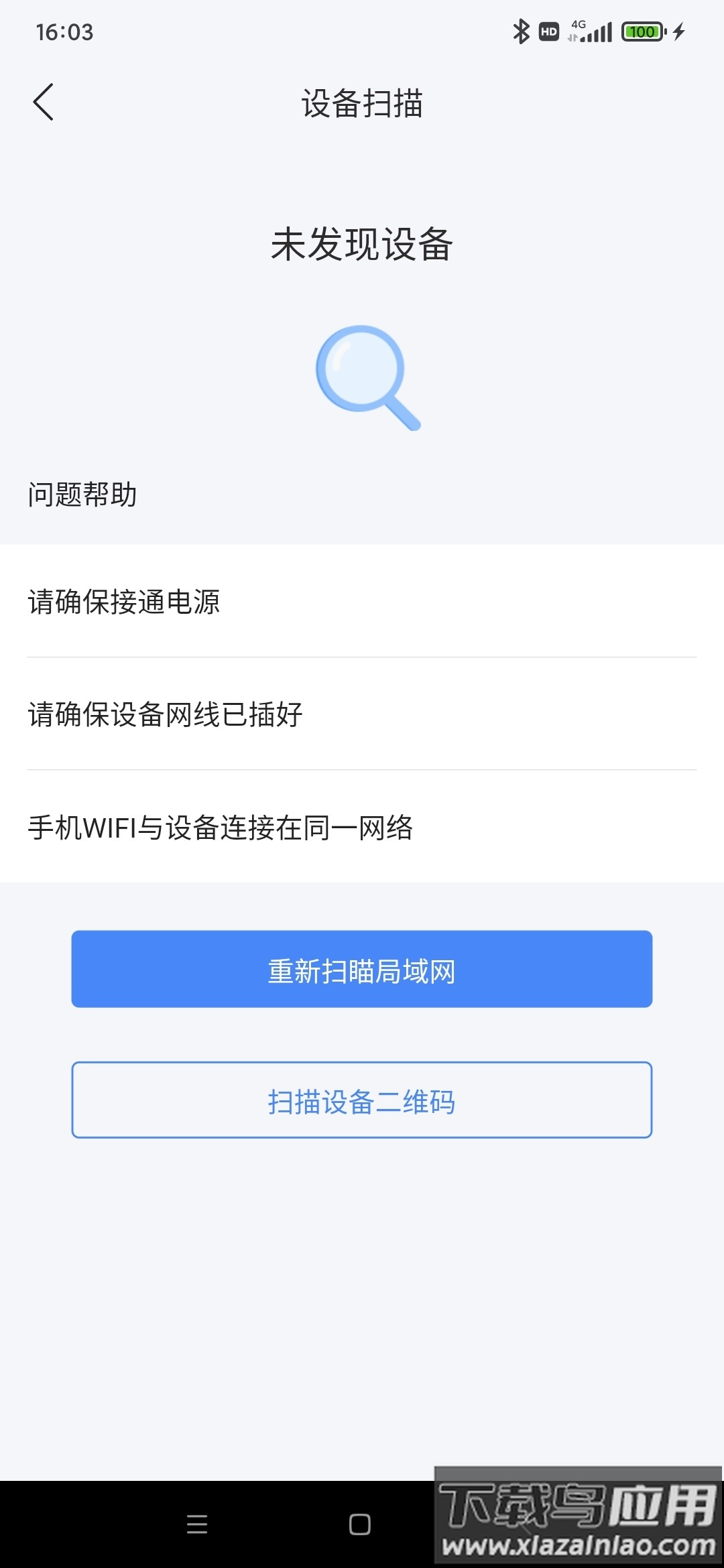Go to the system home screen
The width and height of the screenshot is (724, 1568).
[x=360, y=1524]
